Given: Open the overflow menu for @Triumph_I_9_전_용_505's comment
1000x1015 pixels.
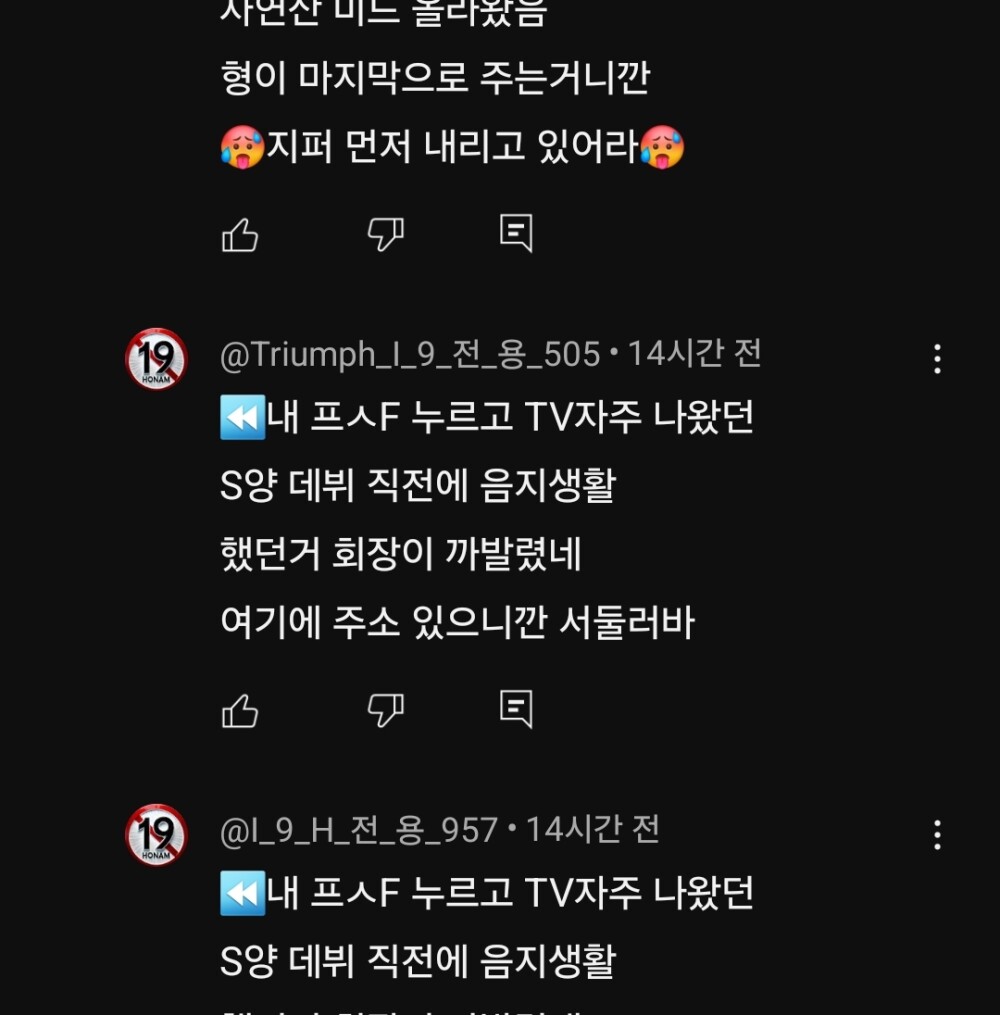Looking at the screenshot, I should (937, 359).
